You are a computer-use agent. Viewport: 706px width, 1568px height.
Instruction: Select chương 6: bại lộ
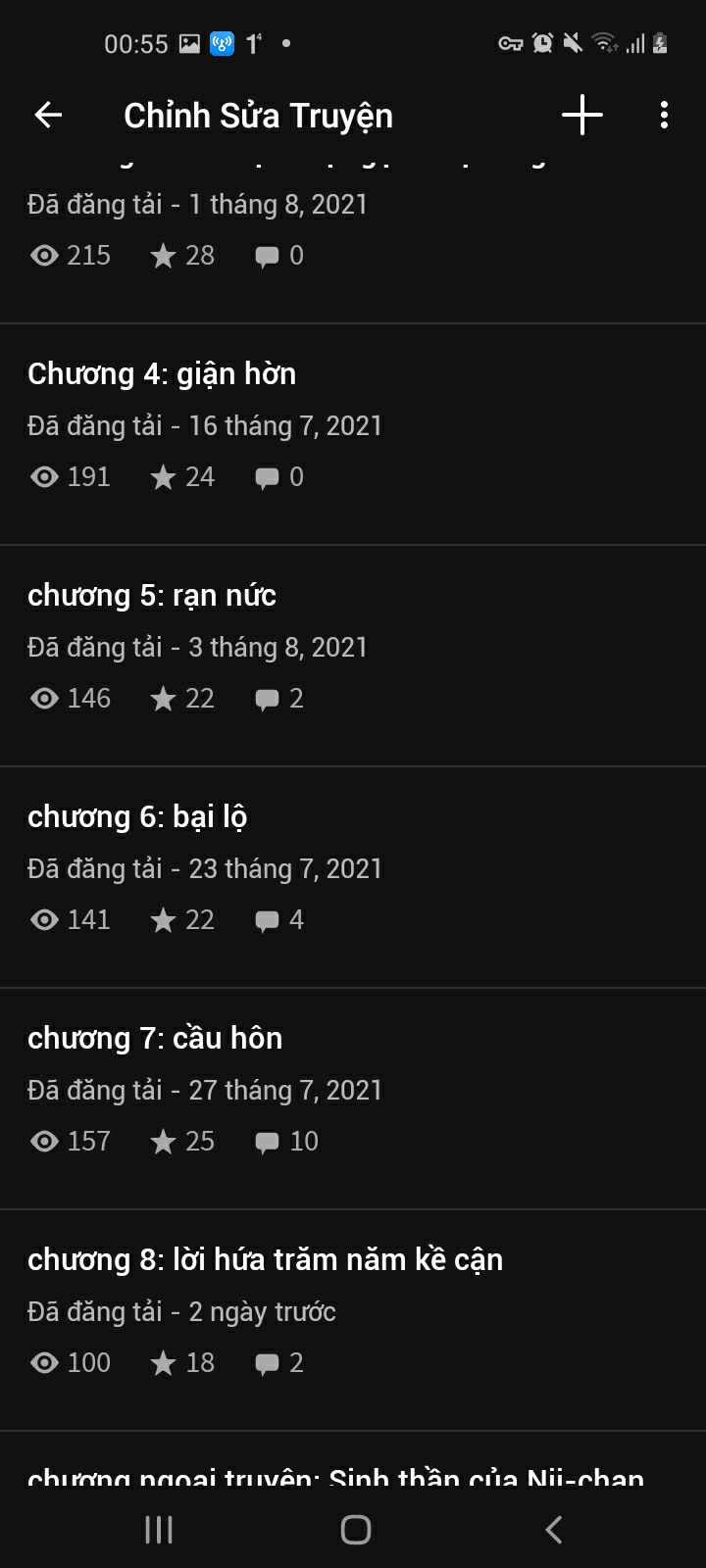click(x=353, y=877)
